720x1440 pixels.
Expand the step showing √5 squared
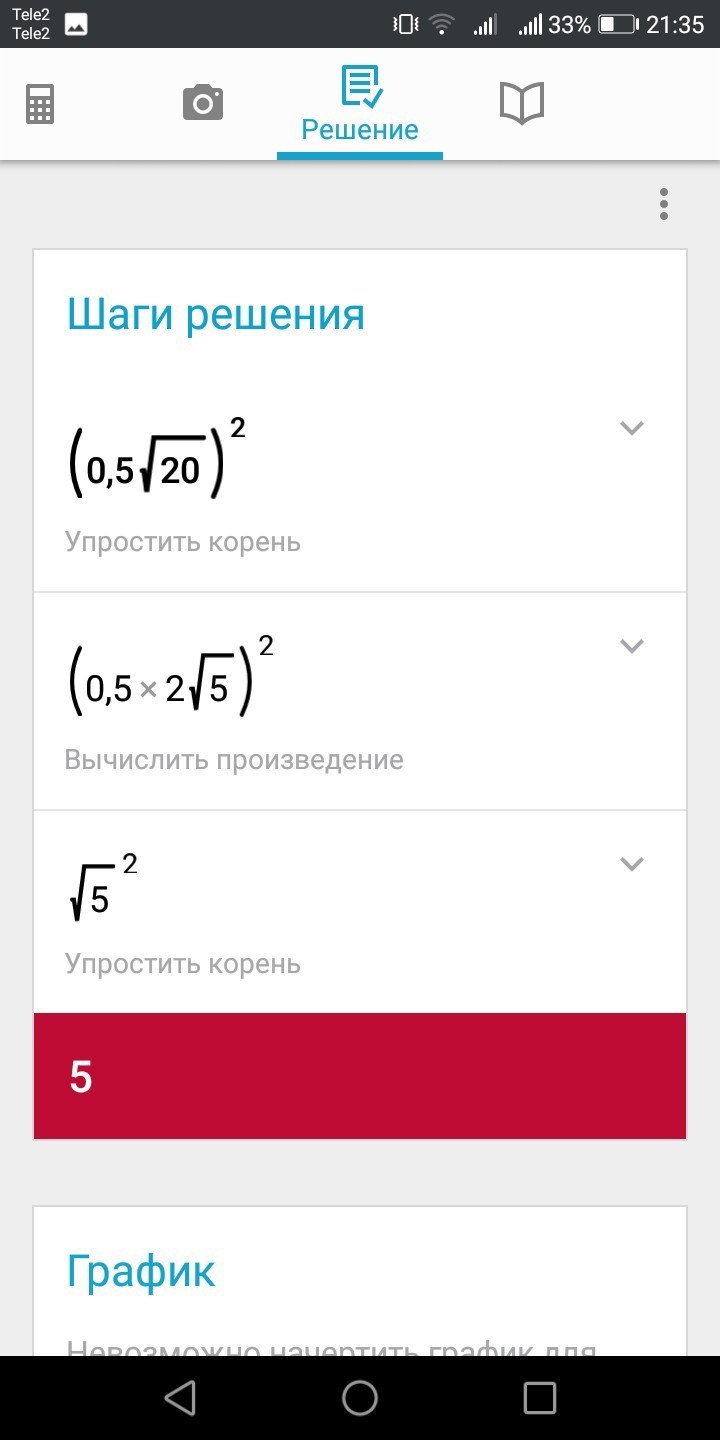(631, 864)
